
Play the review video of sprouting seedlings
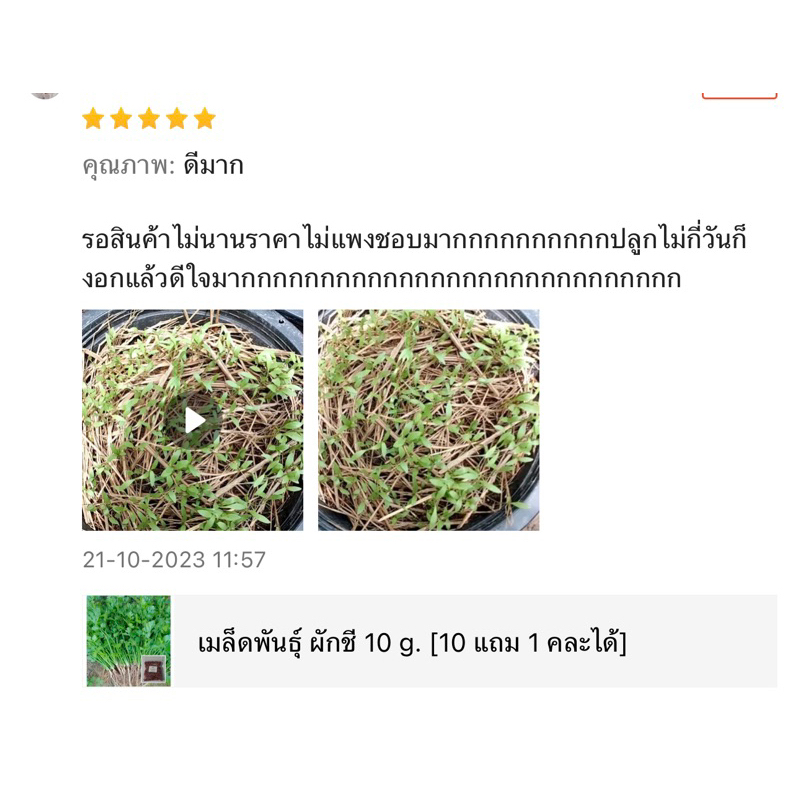click(x=192, y=420)
